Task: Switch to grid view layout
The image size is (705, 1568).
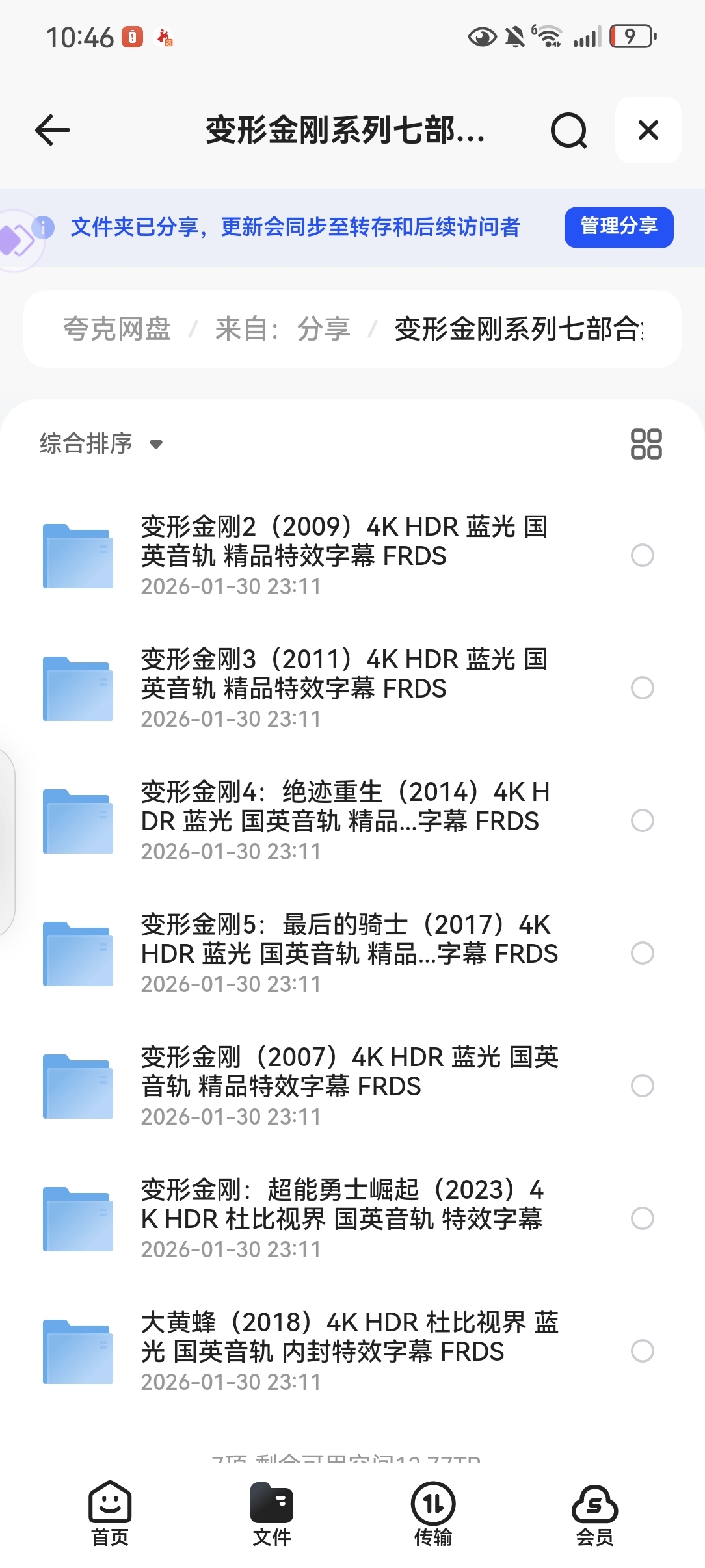Action: coord(646,444)
